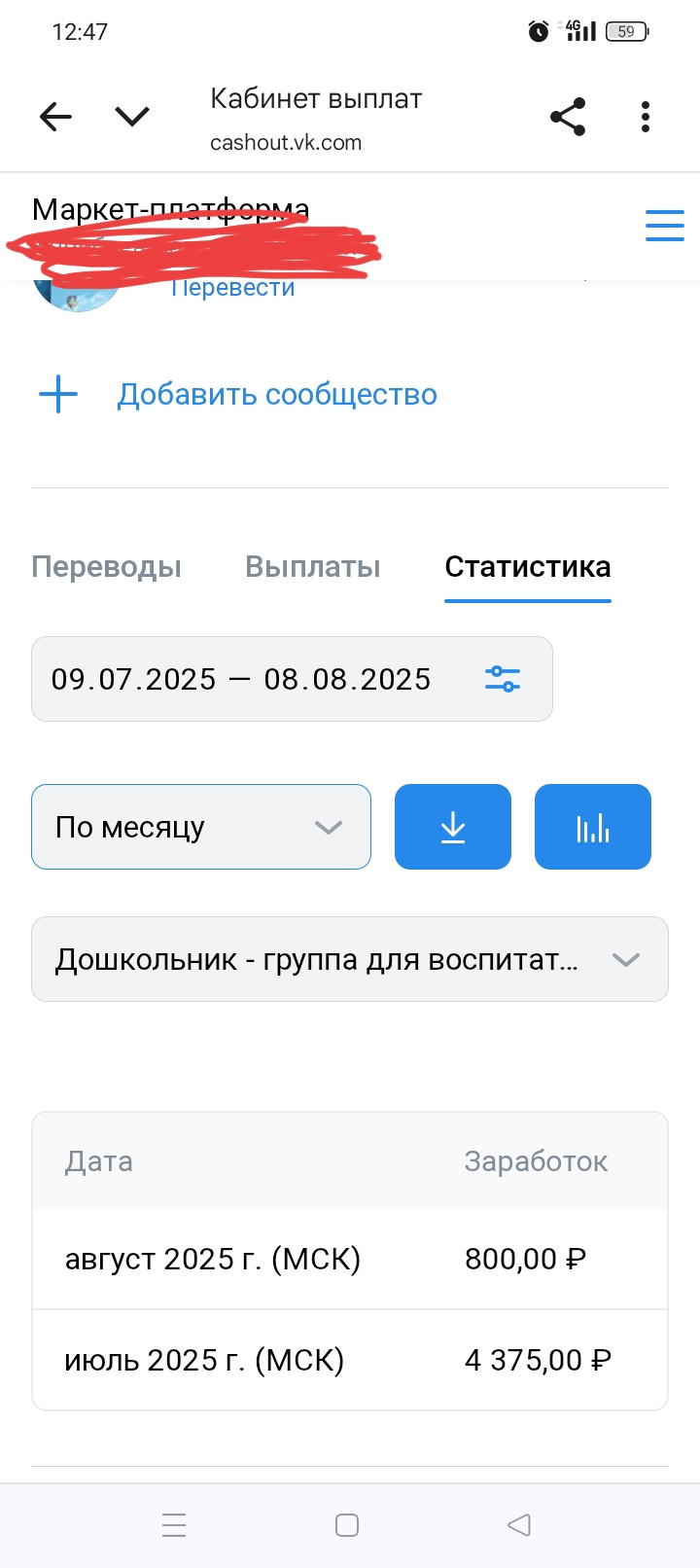Viewport: 700px width, 1568px height.
Task: Show the statistics as a chart
Action: [x=593, y=827]
